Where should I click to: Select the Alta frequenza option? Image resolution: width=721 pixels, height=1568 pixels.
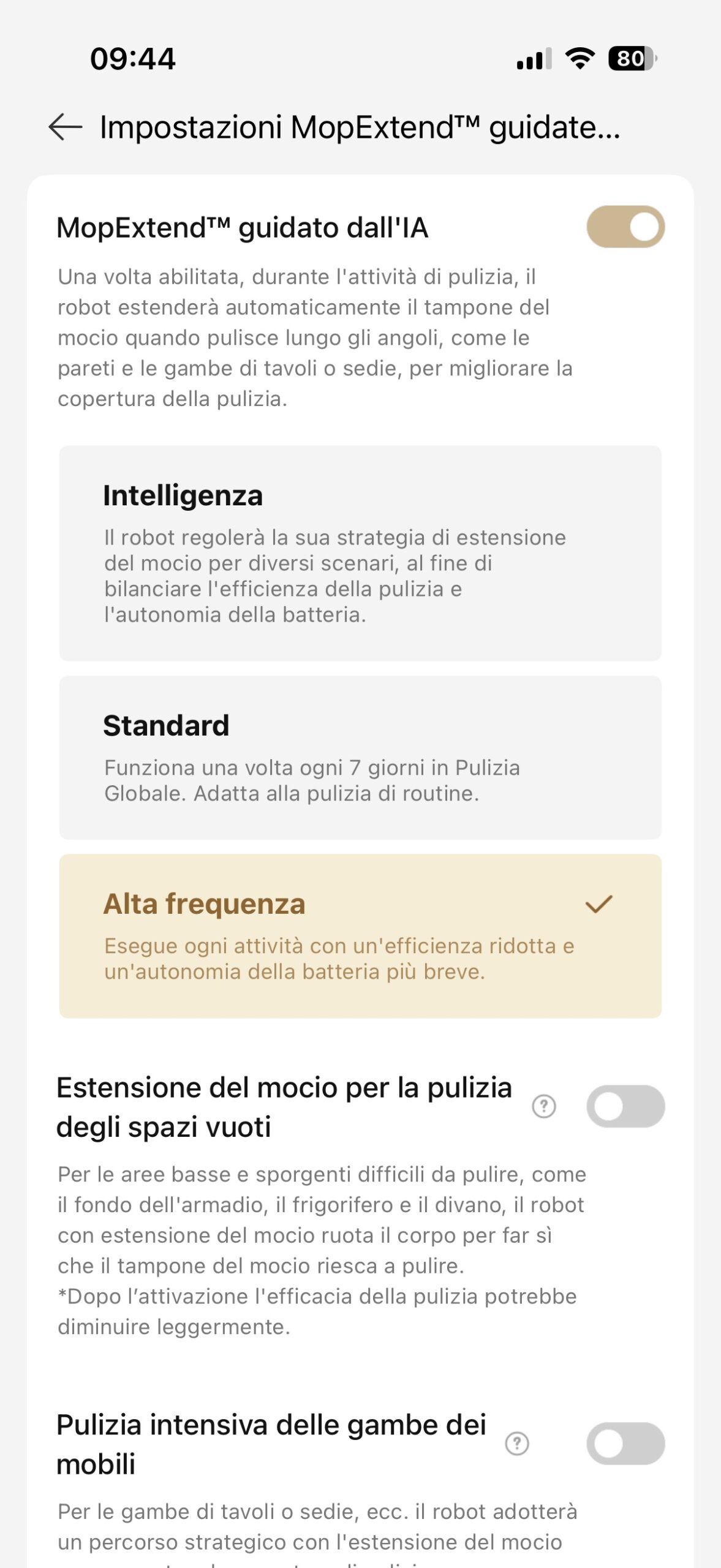tap(360, 936)
